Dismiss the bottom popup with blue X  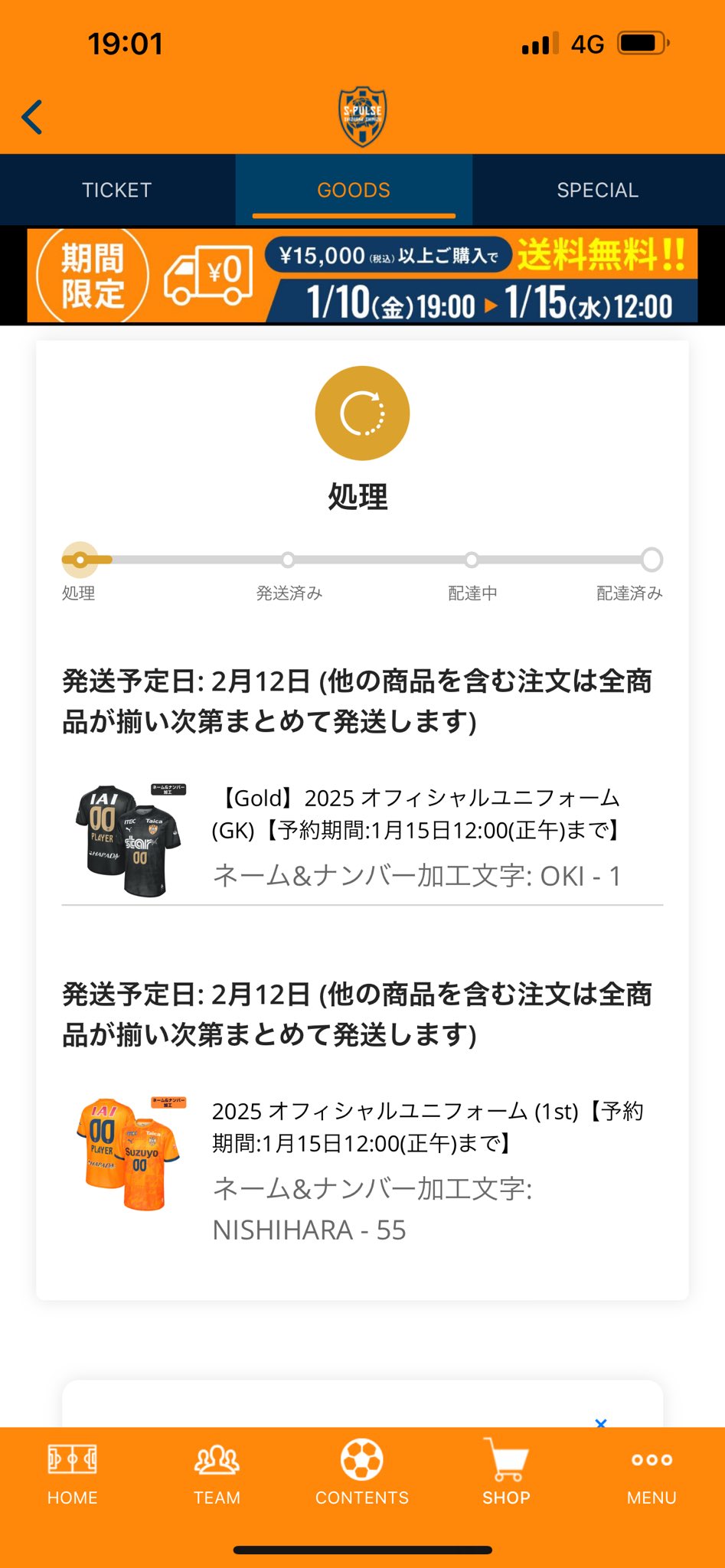tap(601, 1422)
